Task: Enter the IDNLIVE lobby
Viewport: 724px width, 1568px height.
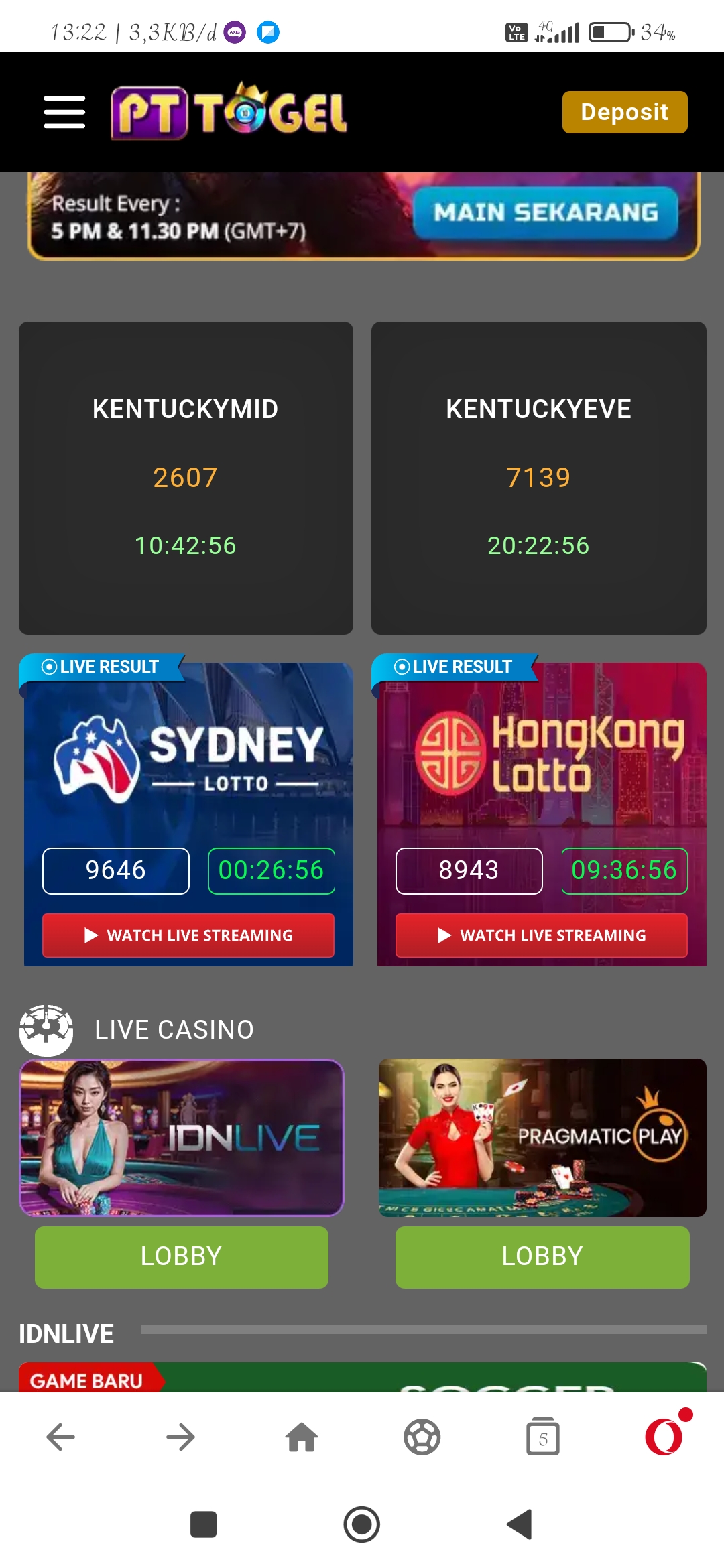Action: click(181, 1256)
